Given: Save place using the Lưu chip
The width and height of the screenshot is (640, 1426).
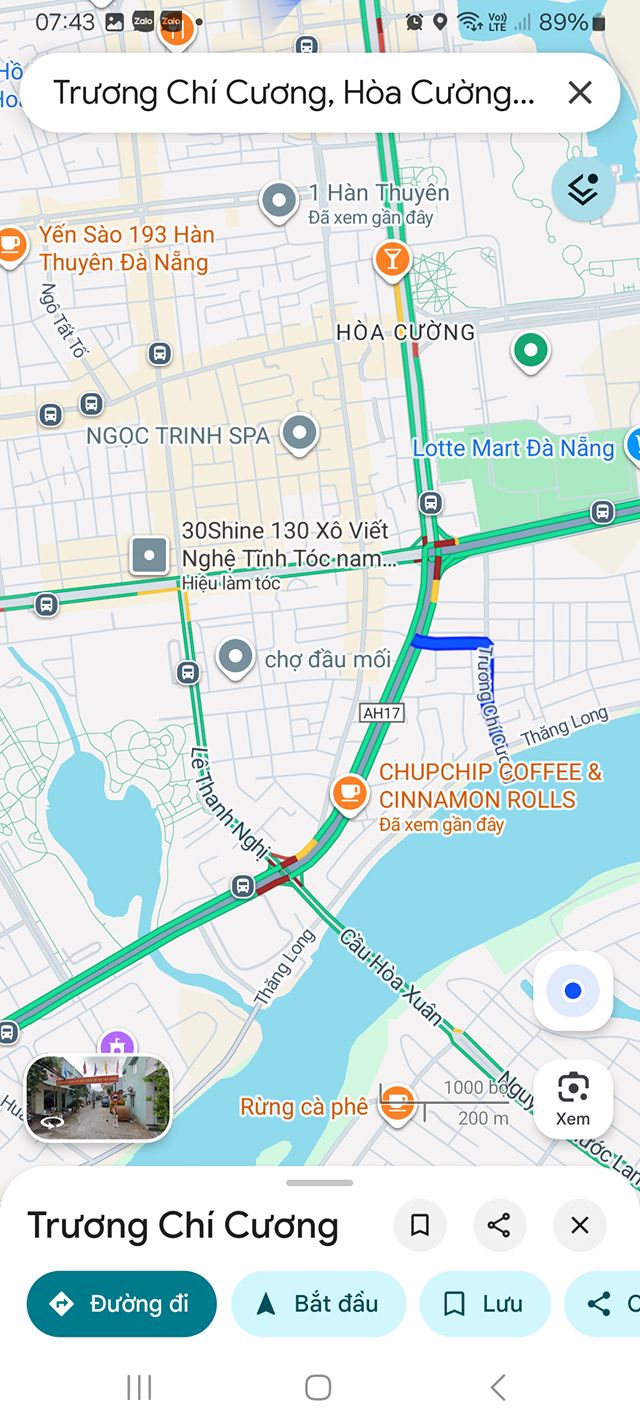Looking at the screenshot, I should (484, 1304).
